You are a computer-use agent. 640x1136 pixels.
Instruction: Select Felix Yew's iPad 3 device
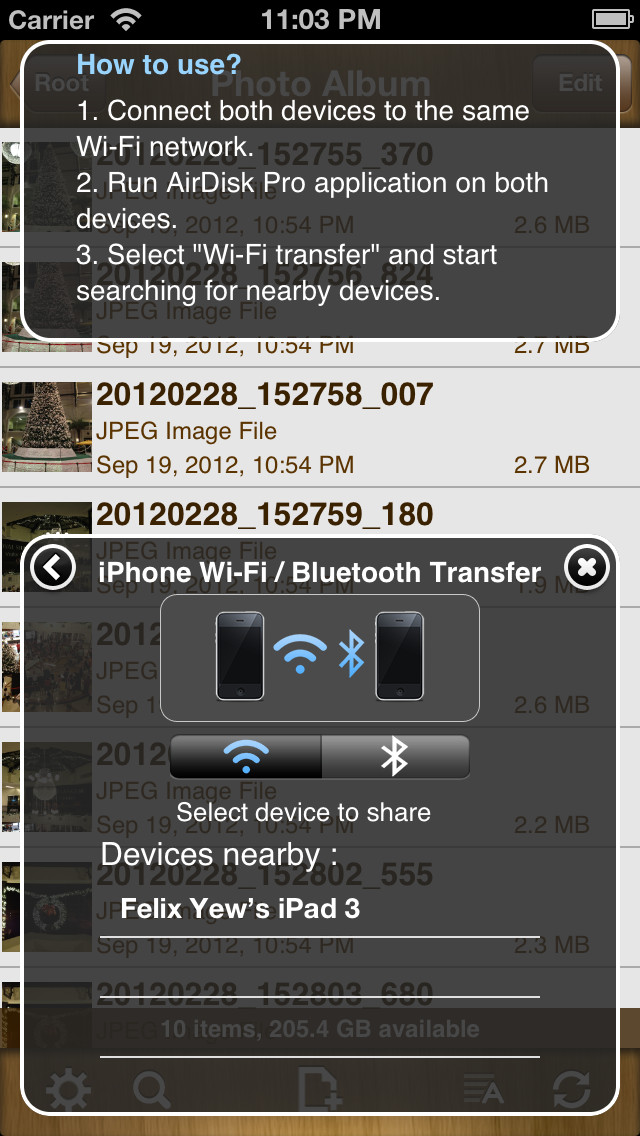pyautogui.click(x=320, y=909)
